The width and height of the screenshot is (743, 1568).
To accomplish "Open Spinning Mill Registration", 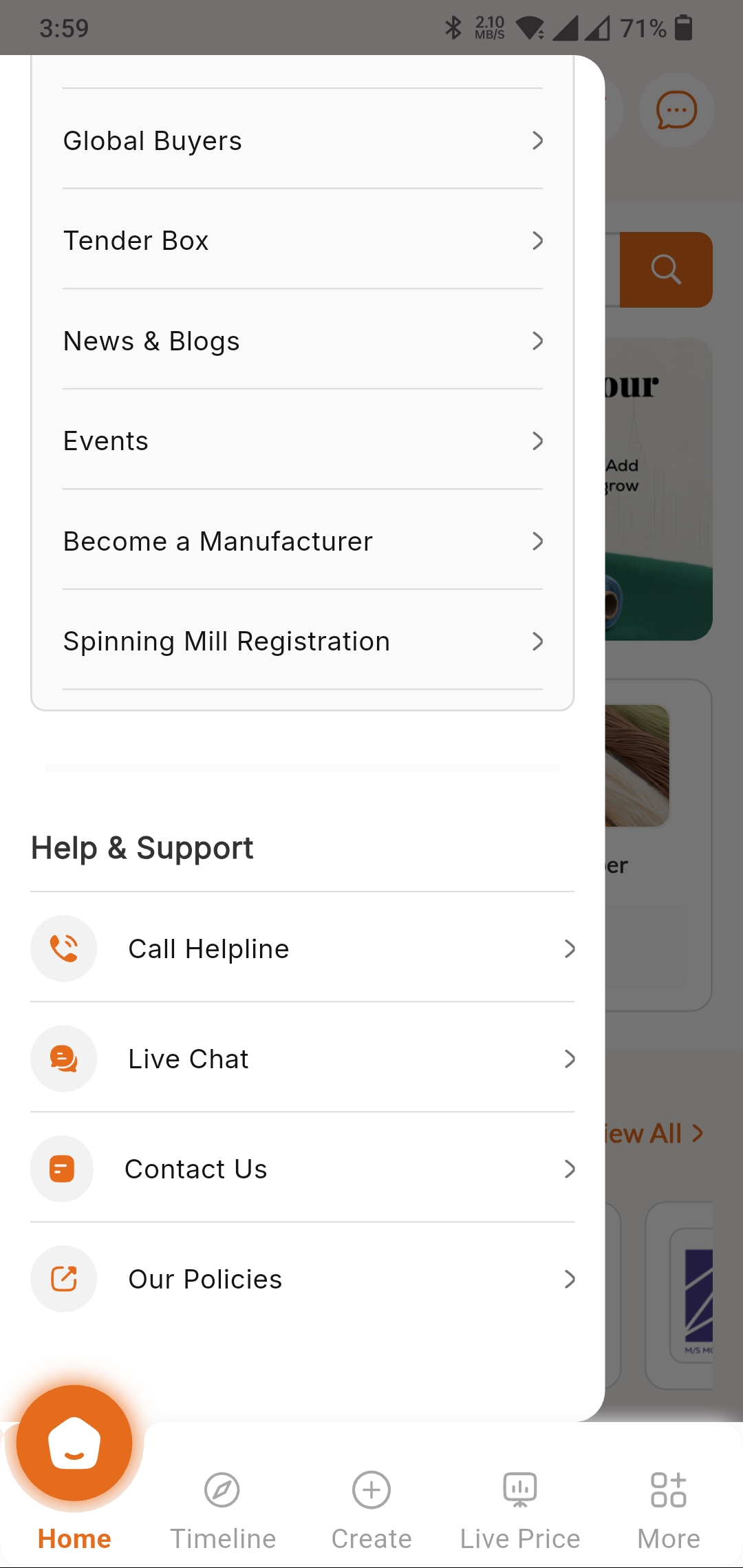I will click(x=303, y=642).
